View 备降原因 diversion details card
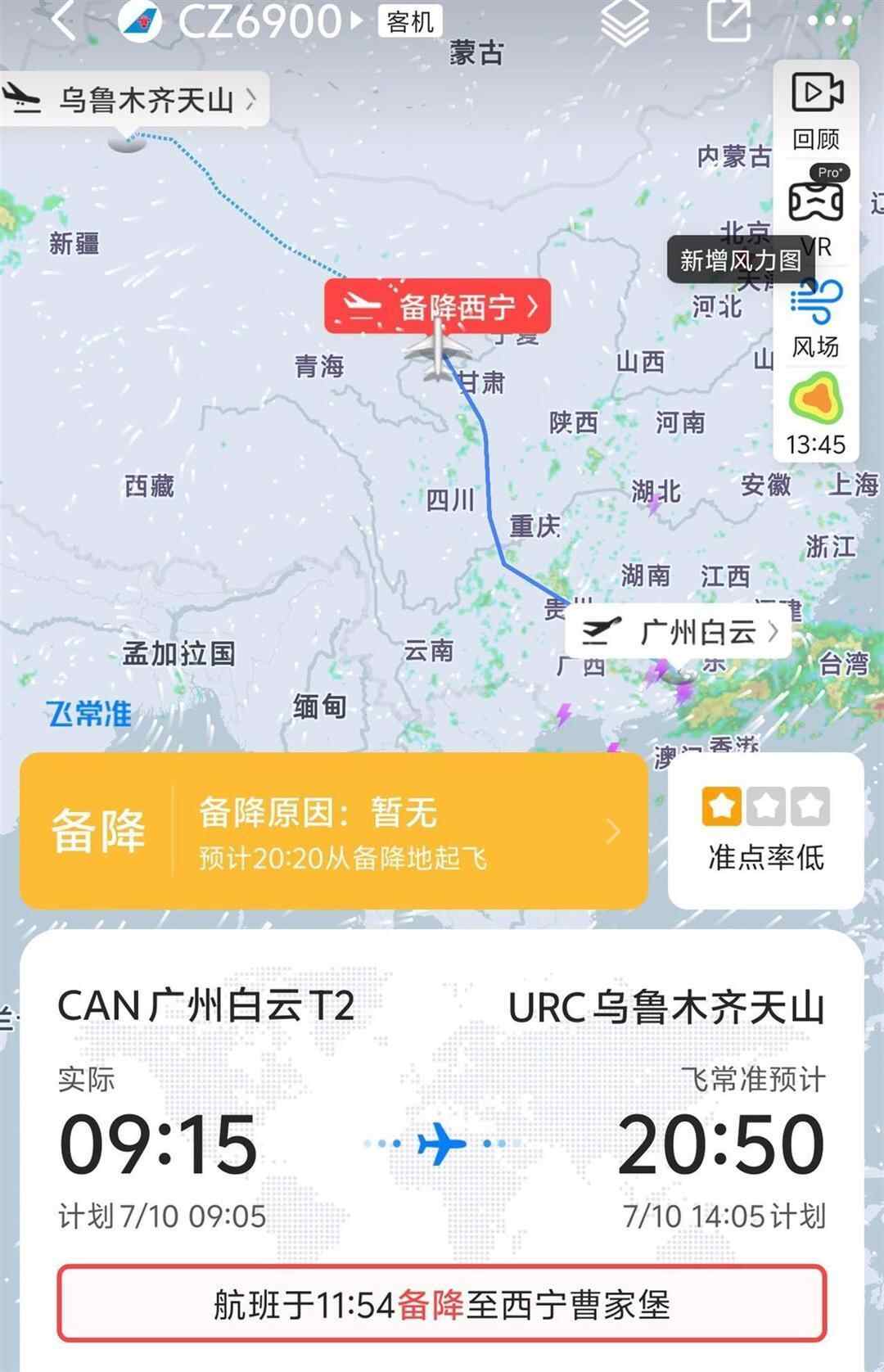The height and width of the screenshot is (1372, 884). 334,832
